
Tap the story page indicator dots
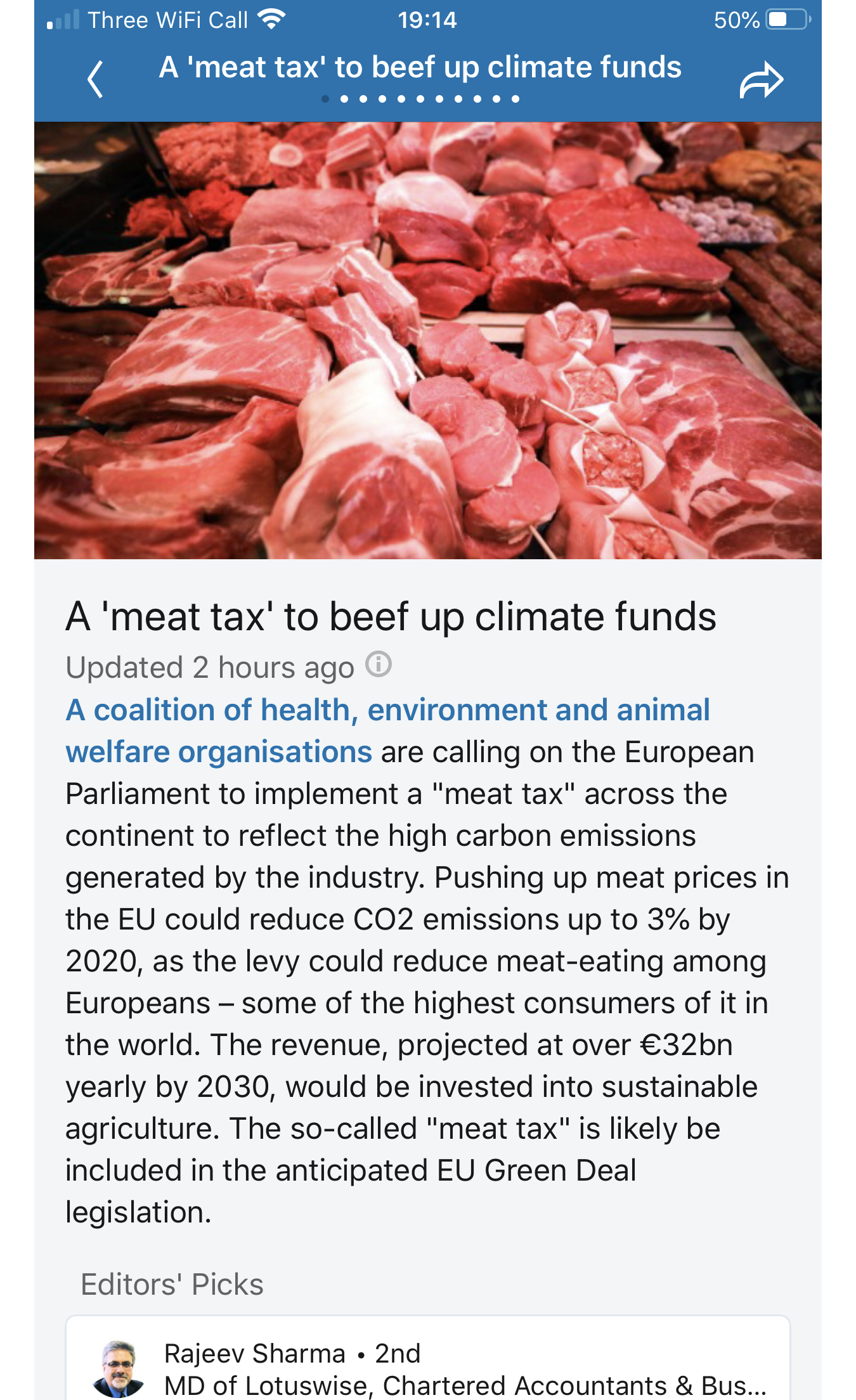tap(420, 99)
